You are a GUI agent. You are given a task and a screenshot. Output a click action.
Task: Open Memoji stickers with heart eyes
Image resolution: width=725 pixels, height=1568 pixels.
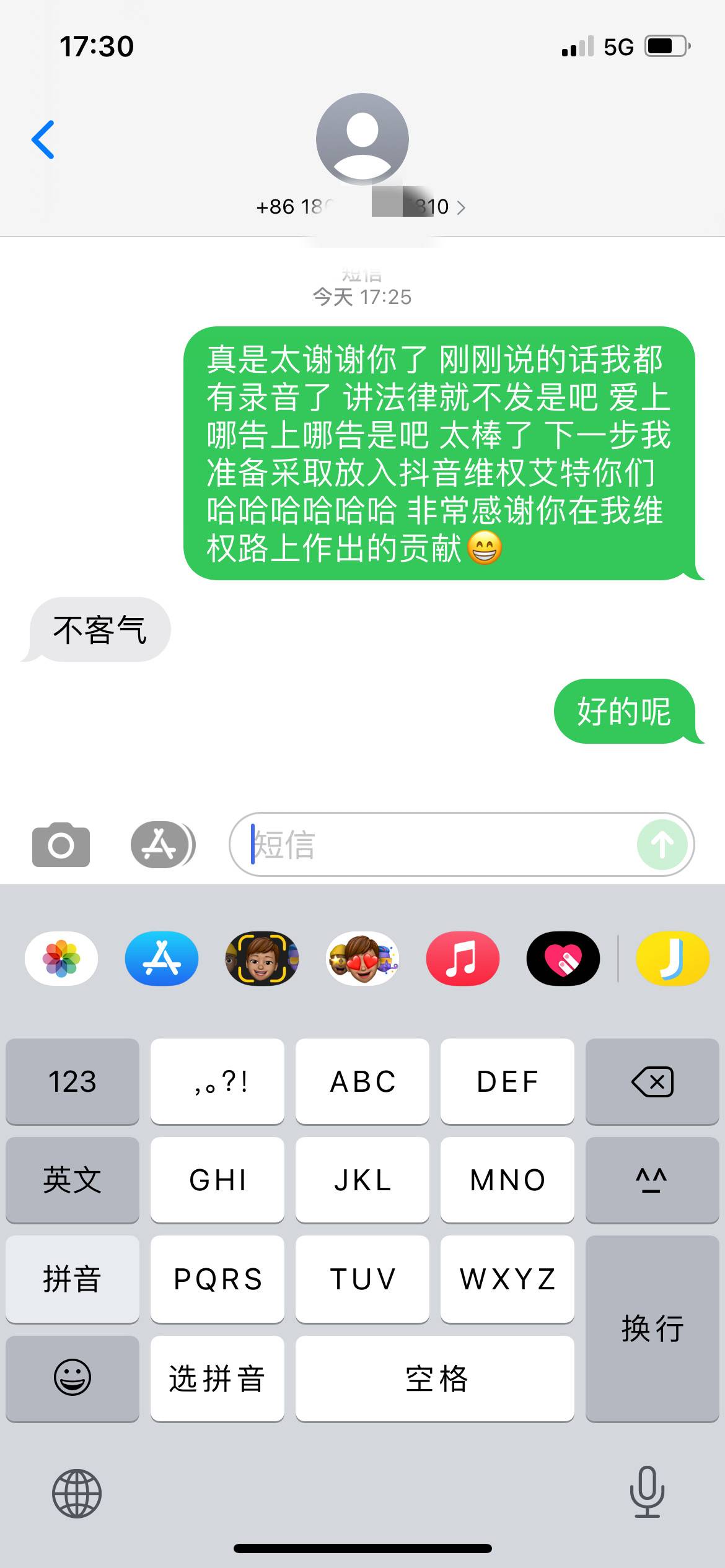[362, 958]
